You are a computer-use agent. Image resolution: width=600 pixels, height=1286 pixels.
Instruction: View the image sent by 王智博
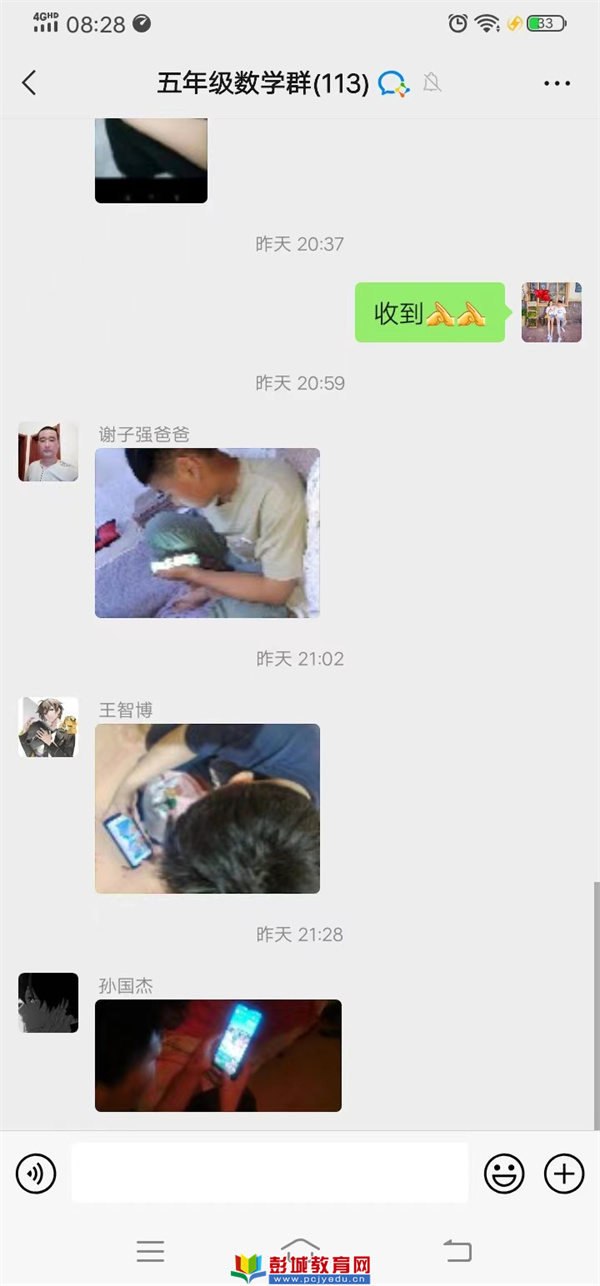pos(207,808)
